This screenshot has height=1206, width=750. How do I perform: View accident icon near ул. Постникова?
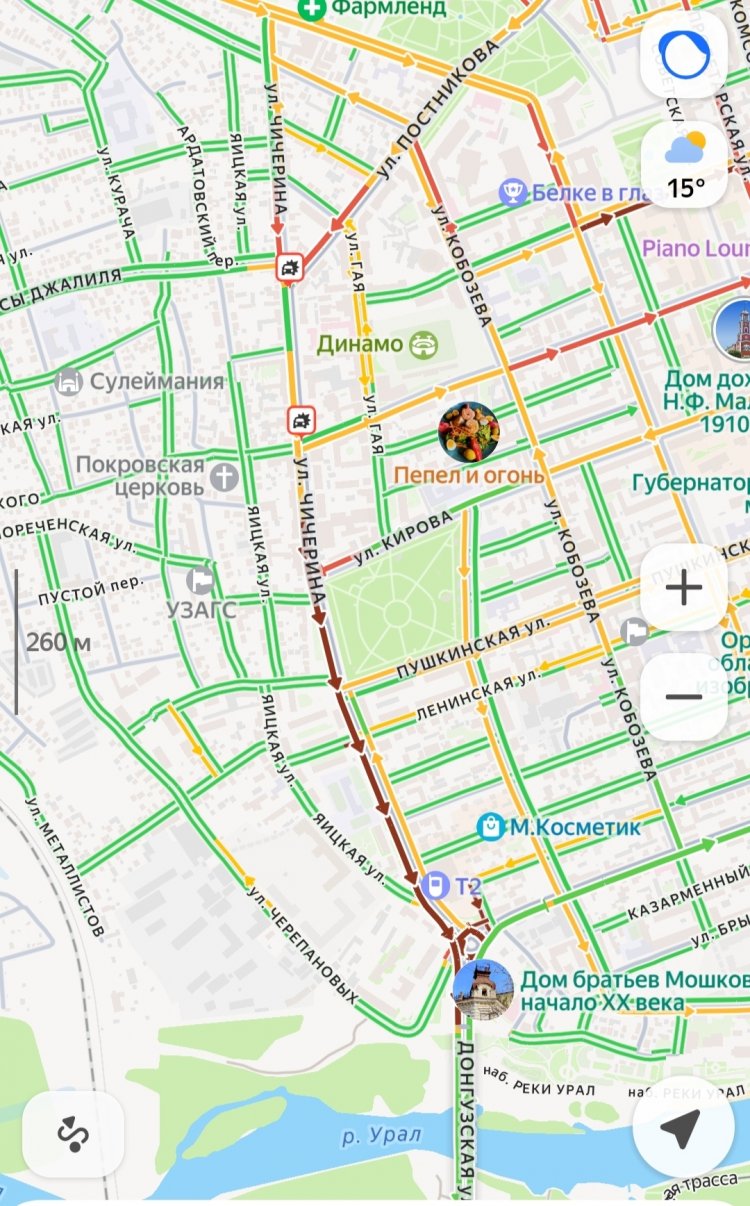tap(289, 267)
